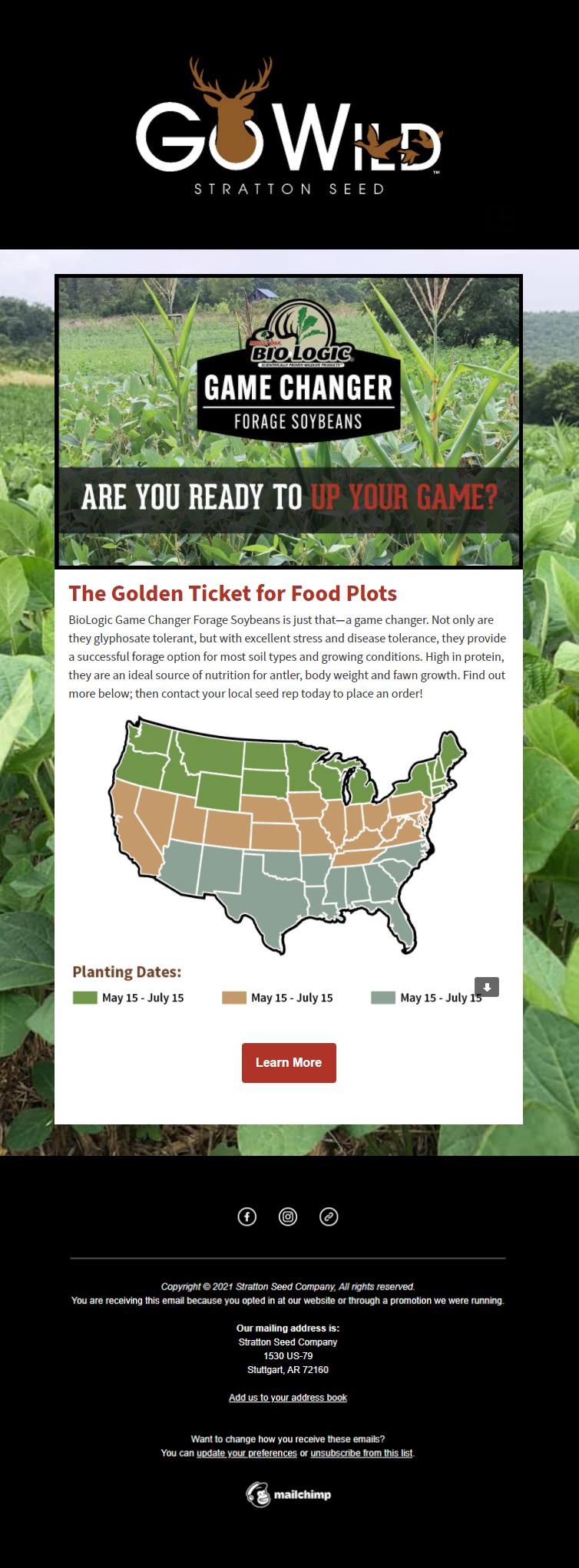The height and width of the screenshot is (1568, 579).
Task: Open the update your preferences link
Action: pos(246,1453)
